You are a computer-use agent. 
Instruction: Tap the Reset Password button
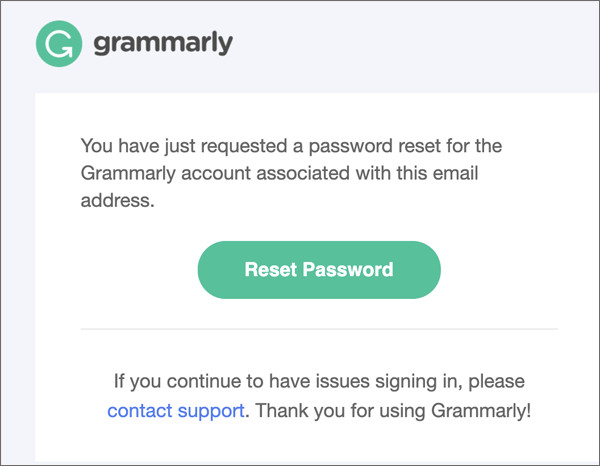tap(318, 270)
